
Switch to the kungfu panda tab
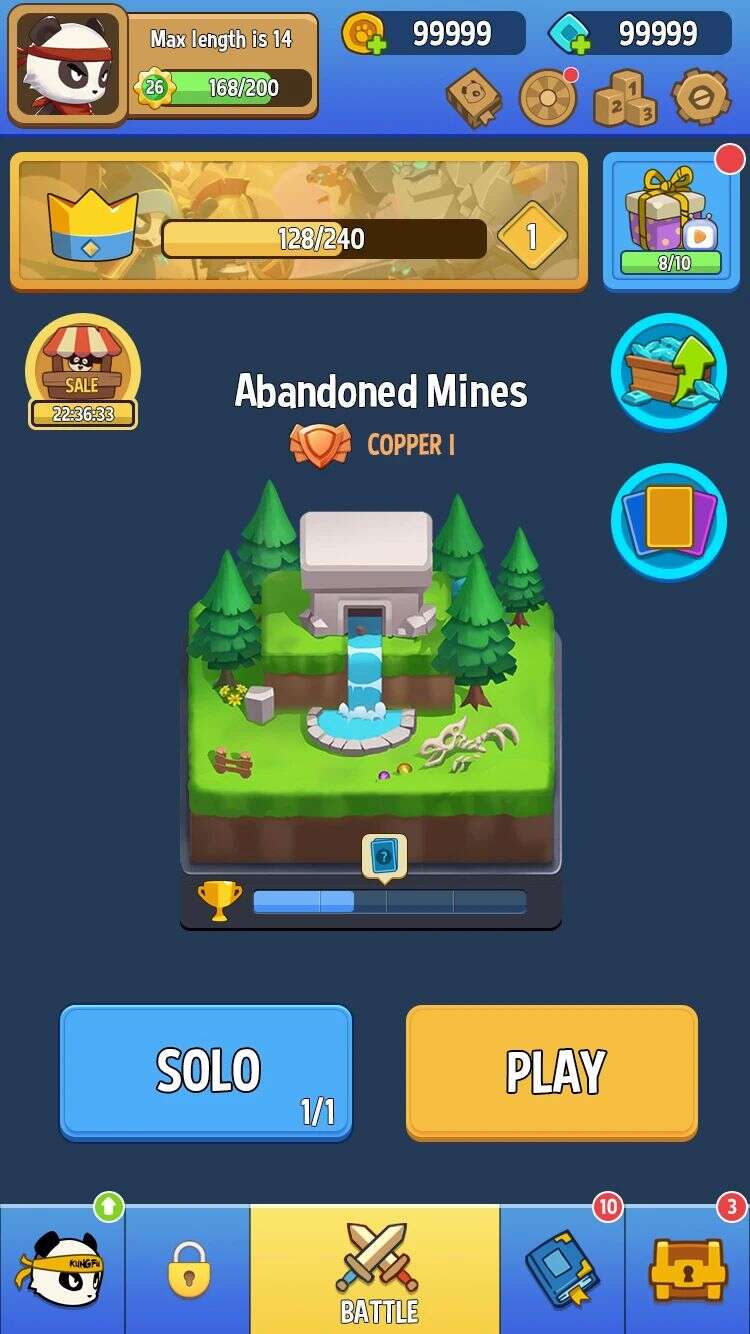(62, 1270)
